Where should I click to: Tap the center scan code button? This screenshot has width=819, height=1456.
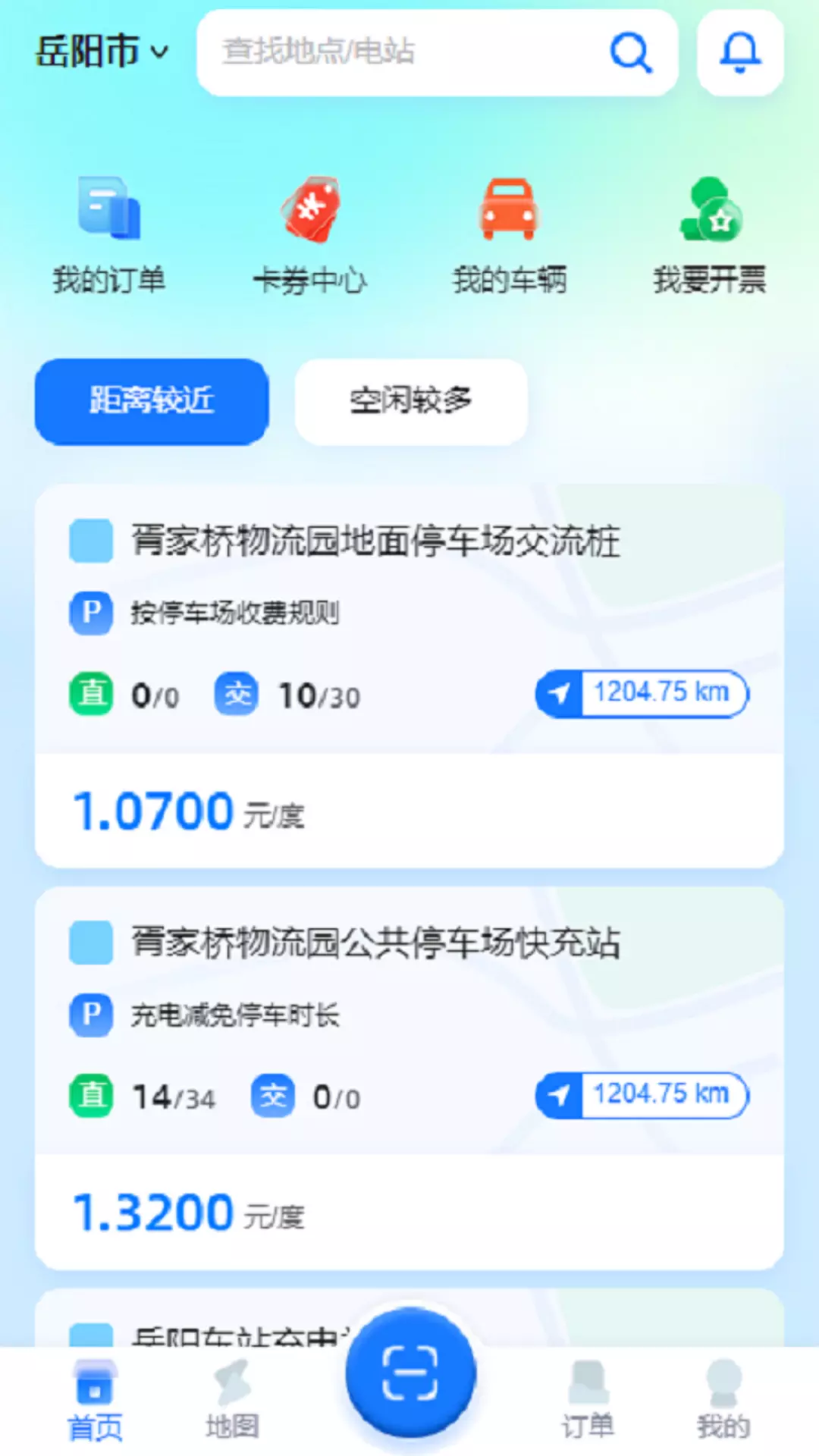(410, 1373)
